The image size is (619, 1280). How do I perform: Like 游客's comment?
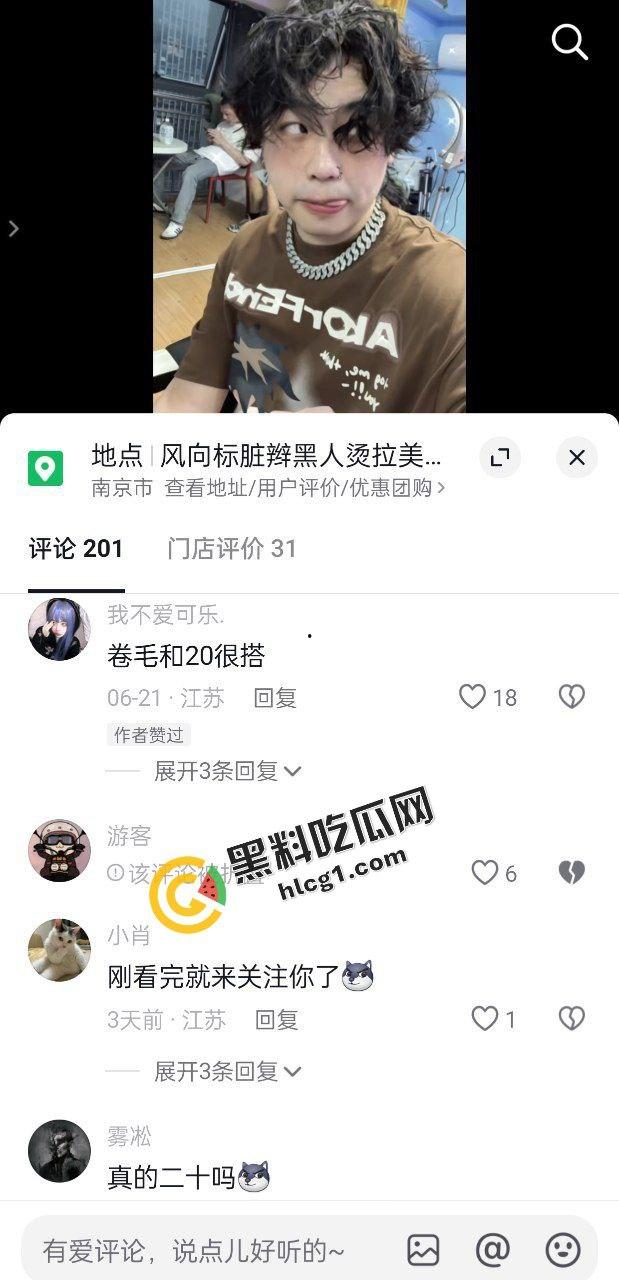coord(485,873)
